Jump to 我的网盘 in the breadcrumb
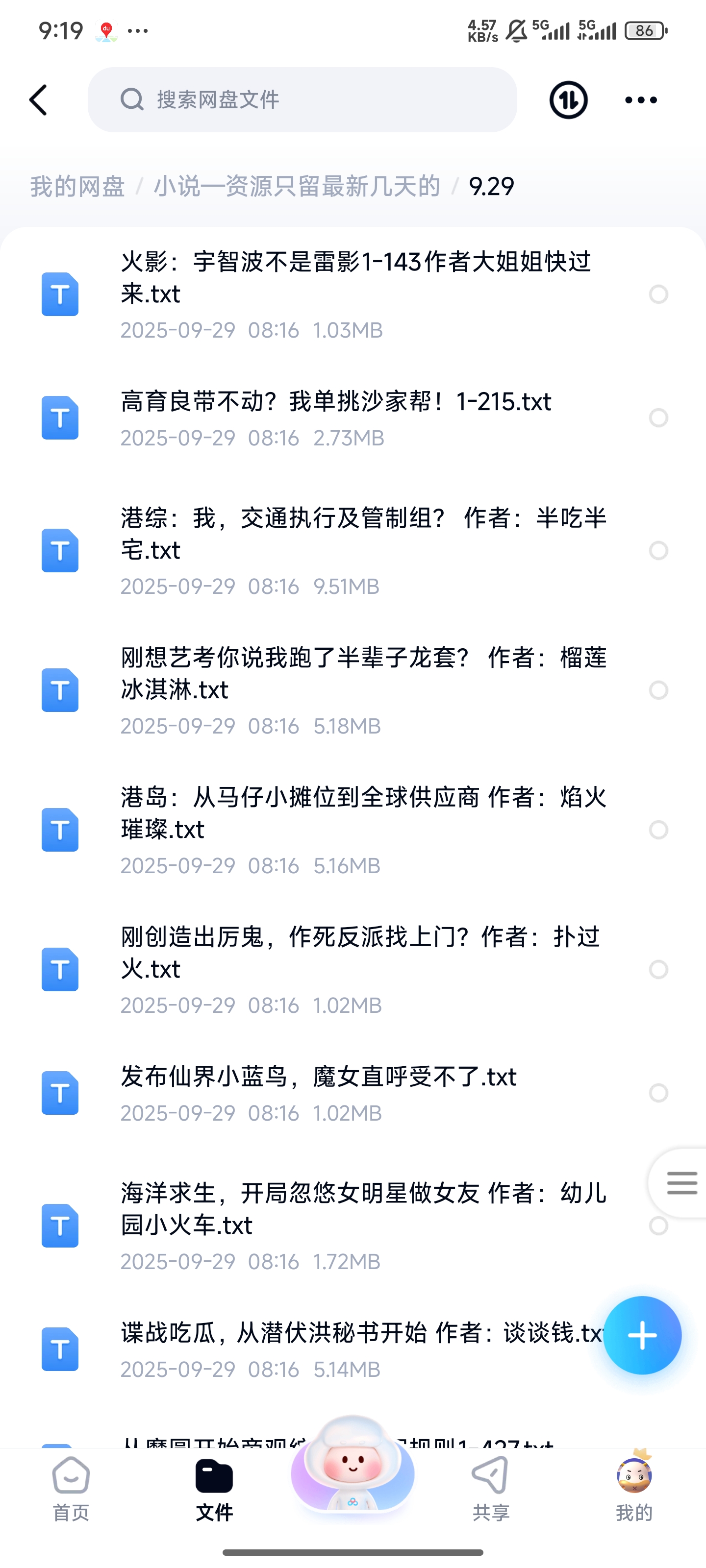The width and height of the screenshot is (706, 1568). pyautogui.click(x=77, y=186)
